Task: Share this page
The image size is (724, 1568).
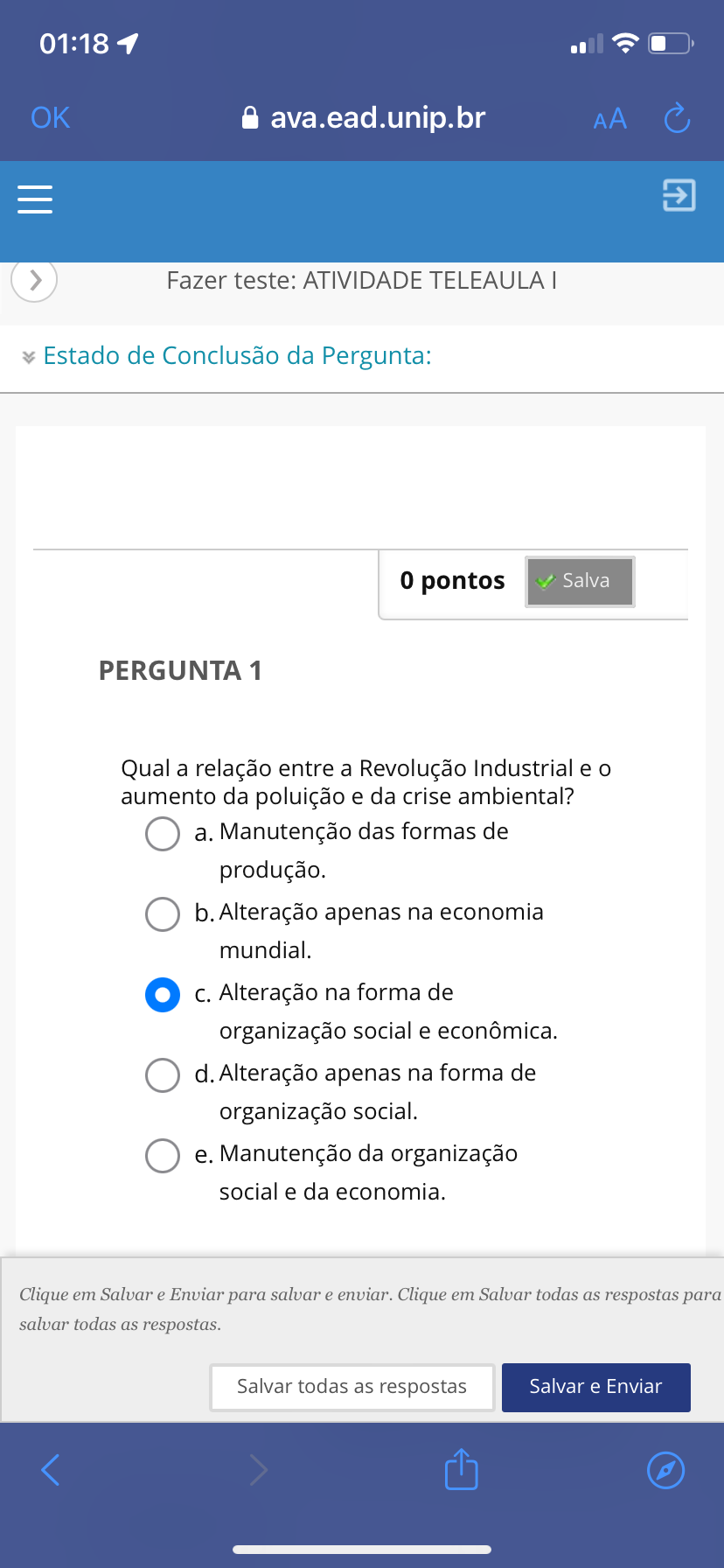Action: point(461,1470)
